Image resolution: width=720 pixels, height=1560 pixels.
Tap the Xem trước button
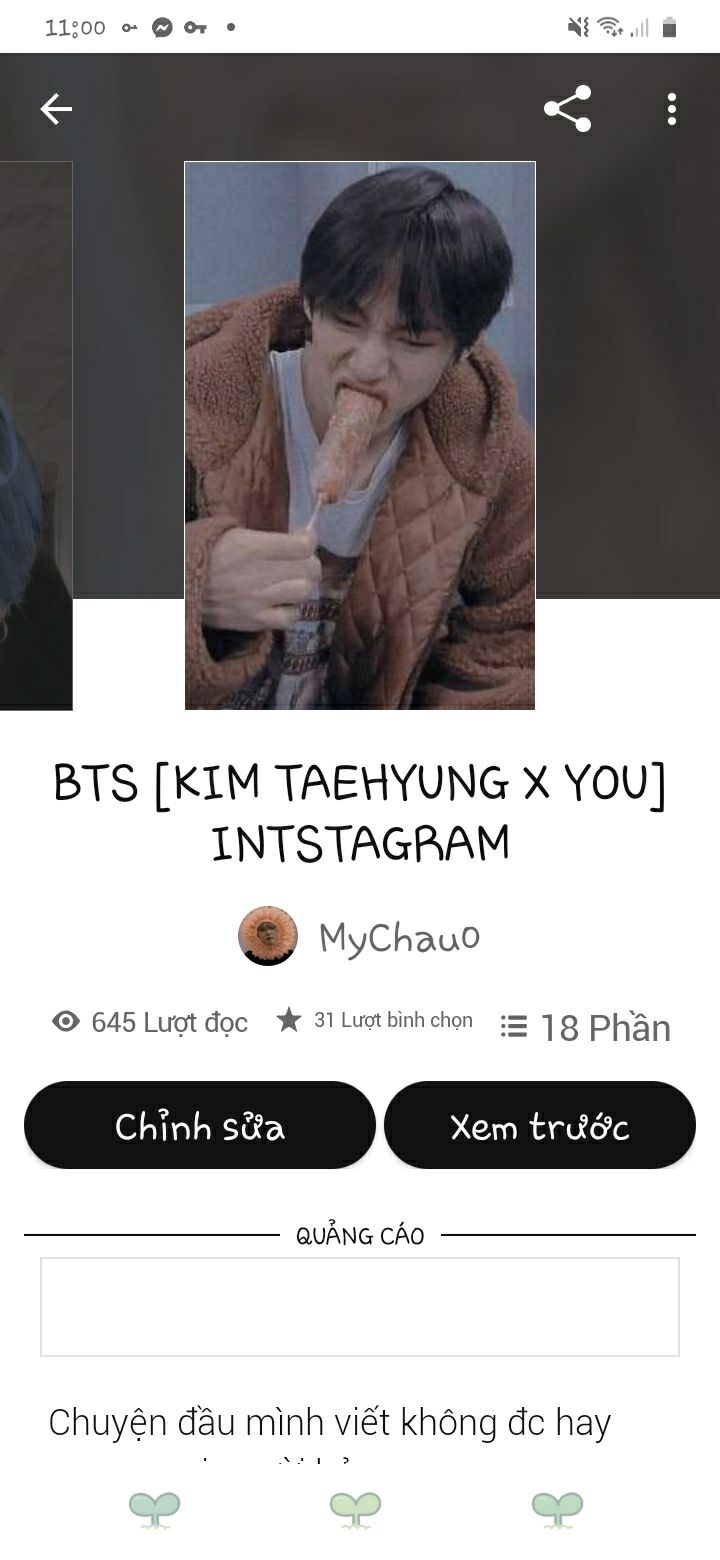click(x=540, y=1126)
